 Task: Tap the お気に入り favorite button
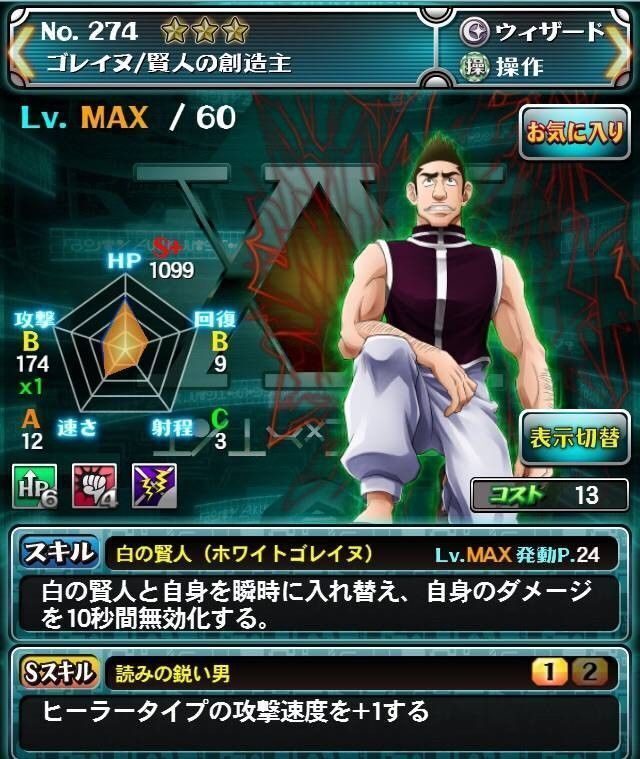pyautogui.click(x=574, y=132)
